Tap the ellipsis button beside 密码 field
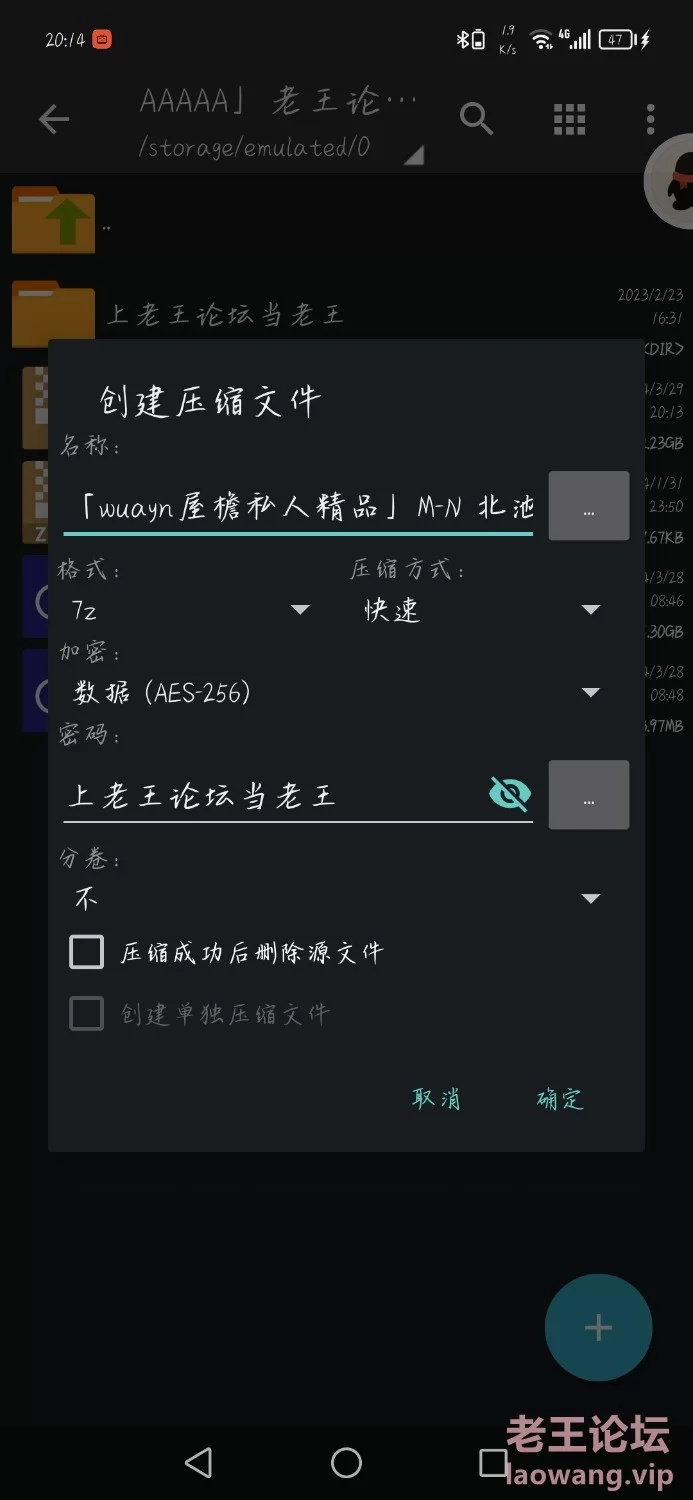The height and width of the screenshot is (1500, 693). [x=588, y=795]
